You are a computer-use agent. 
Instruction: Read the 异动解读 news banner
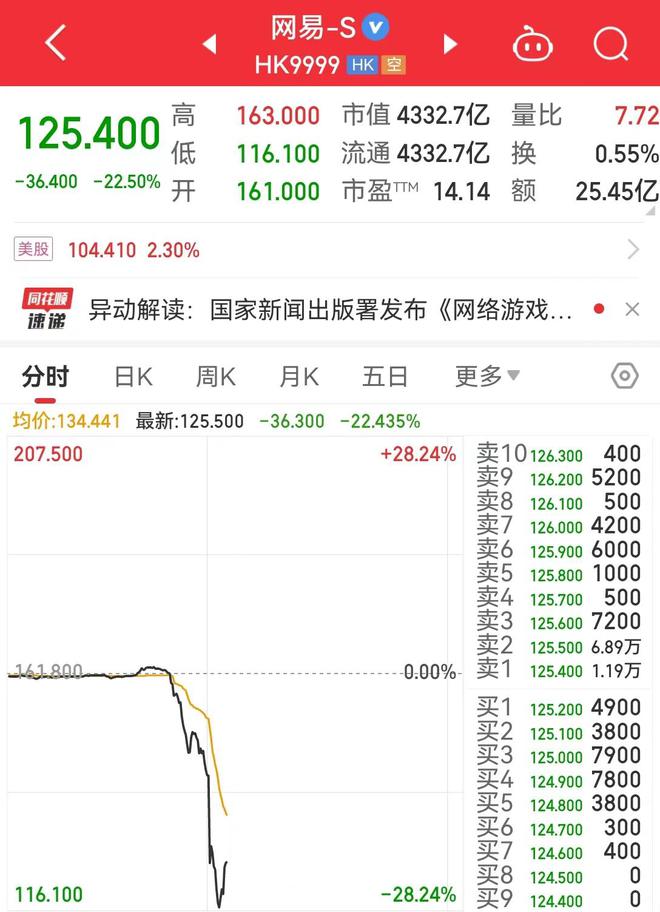pyautogui.click(x=330, y=309)
